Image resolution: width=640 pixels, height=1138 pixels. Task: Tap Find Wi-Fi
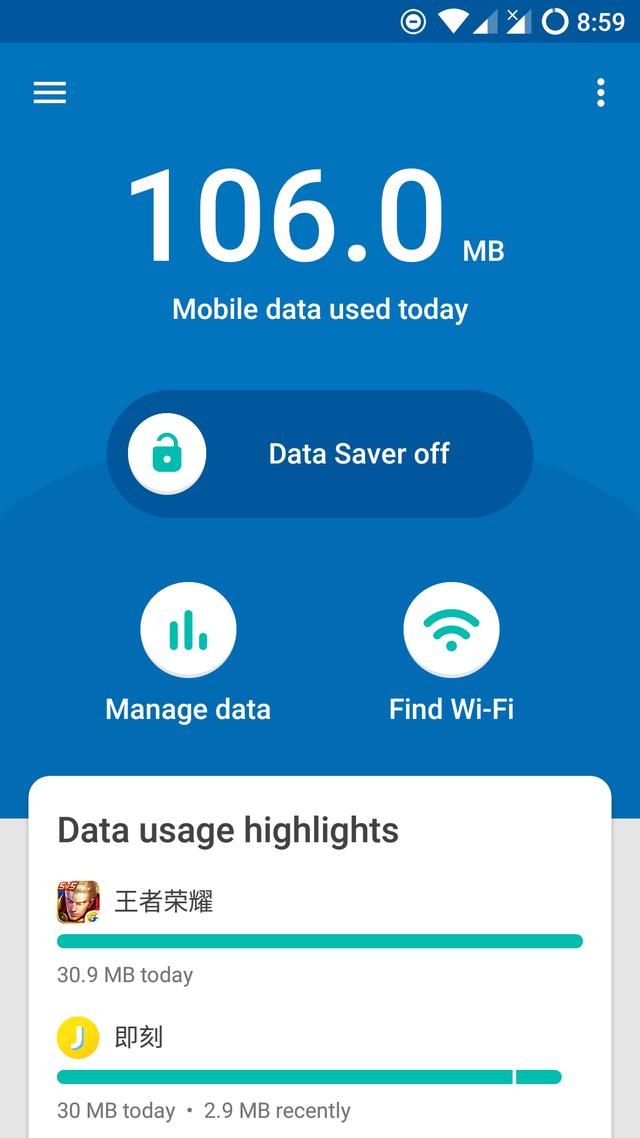click(451, 631)
